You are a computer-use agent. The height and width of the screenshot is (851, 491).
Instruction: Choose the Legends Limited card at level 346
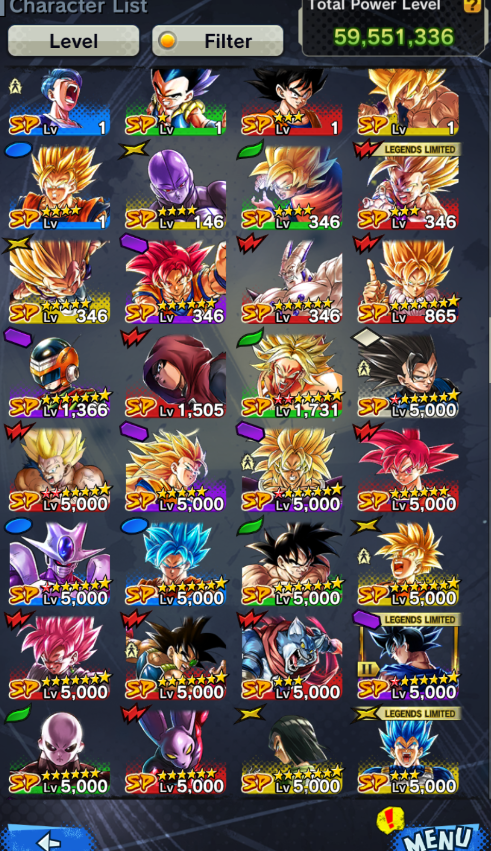408,189
